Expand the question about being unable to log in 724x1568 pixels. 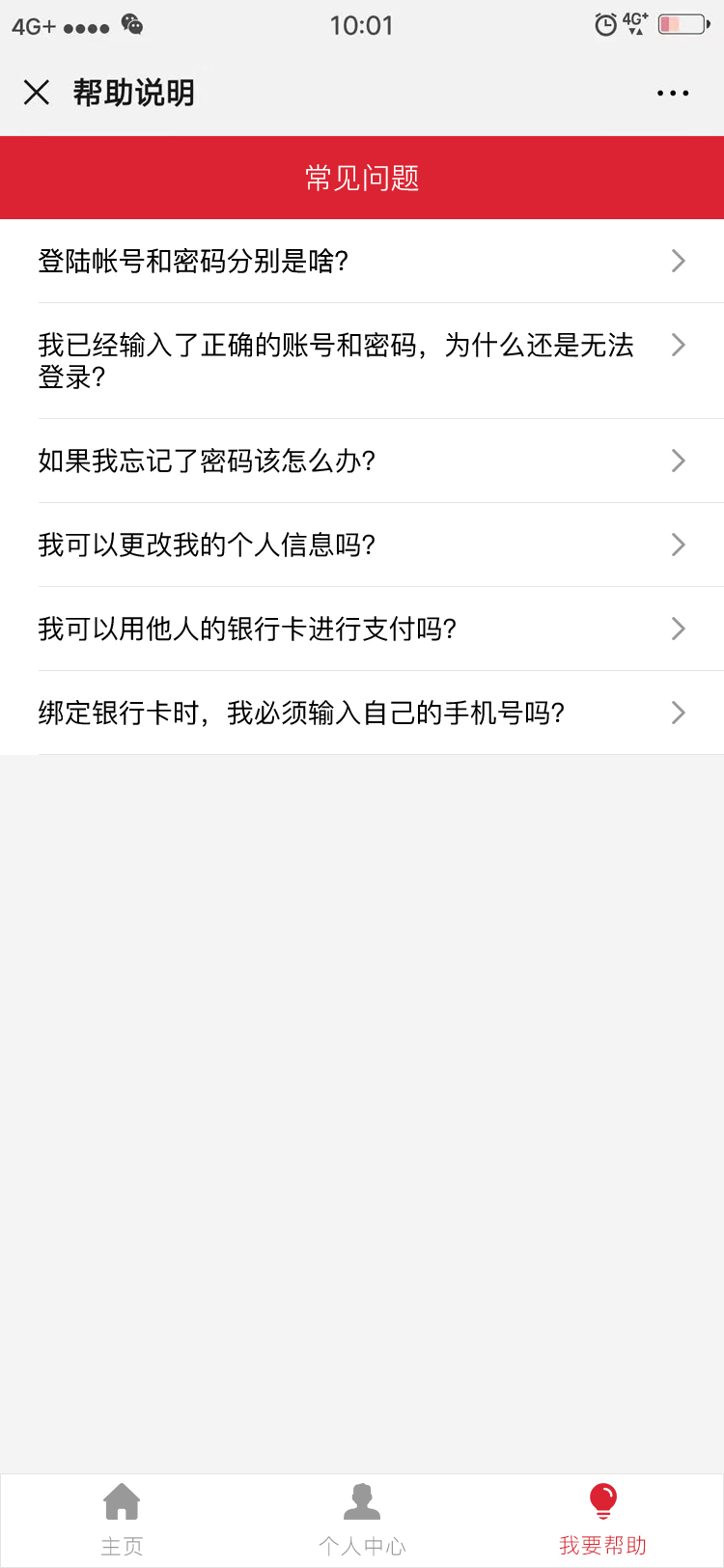point(362,360)
